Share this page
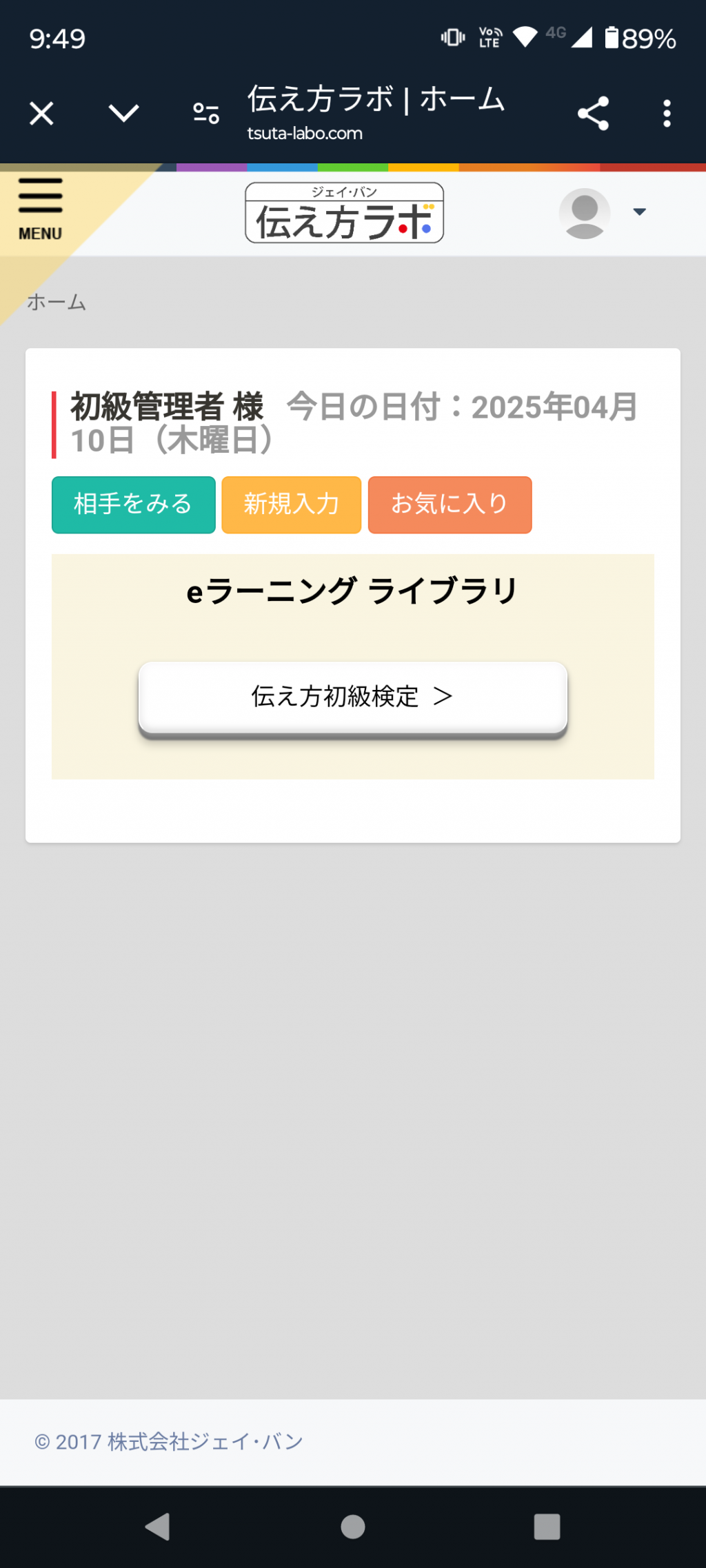 pyautogui.click(x=593, y=113)
